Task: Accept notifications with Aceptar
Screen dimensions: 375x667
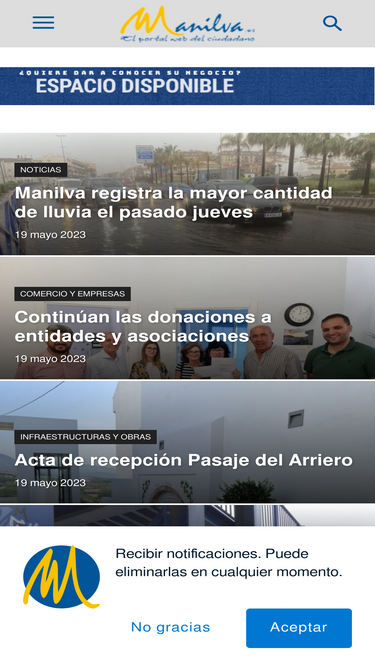Action: pyautogui.click(x=299, y=628)
